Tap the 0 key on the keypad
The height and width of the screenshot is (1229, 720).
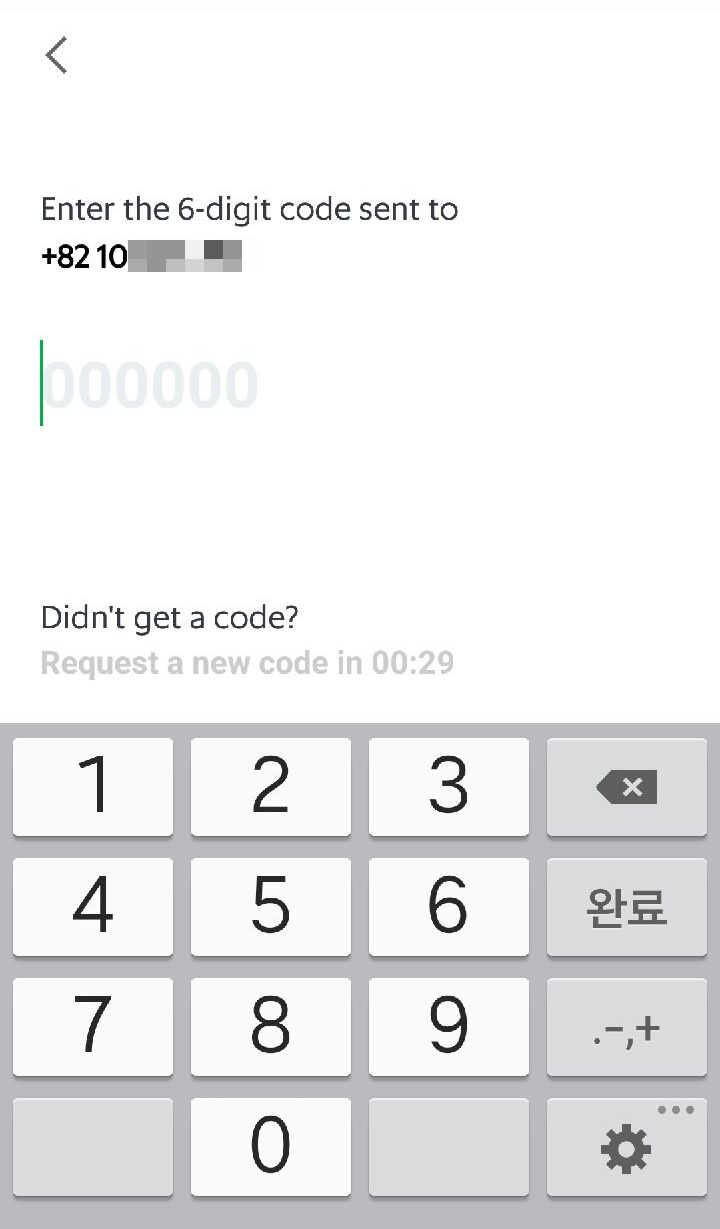click(271, 1147)
